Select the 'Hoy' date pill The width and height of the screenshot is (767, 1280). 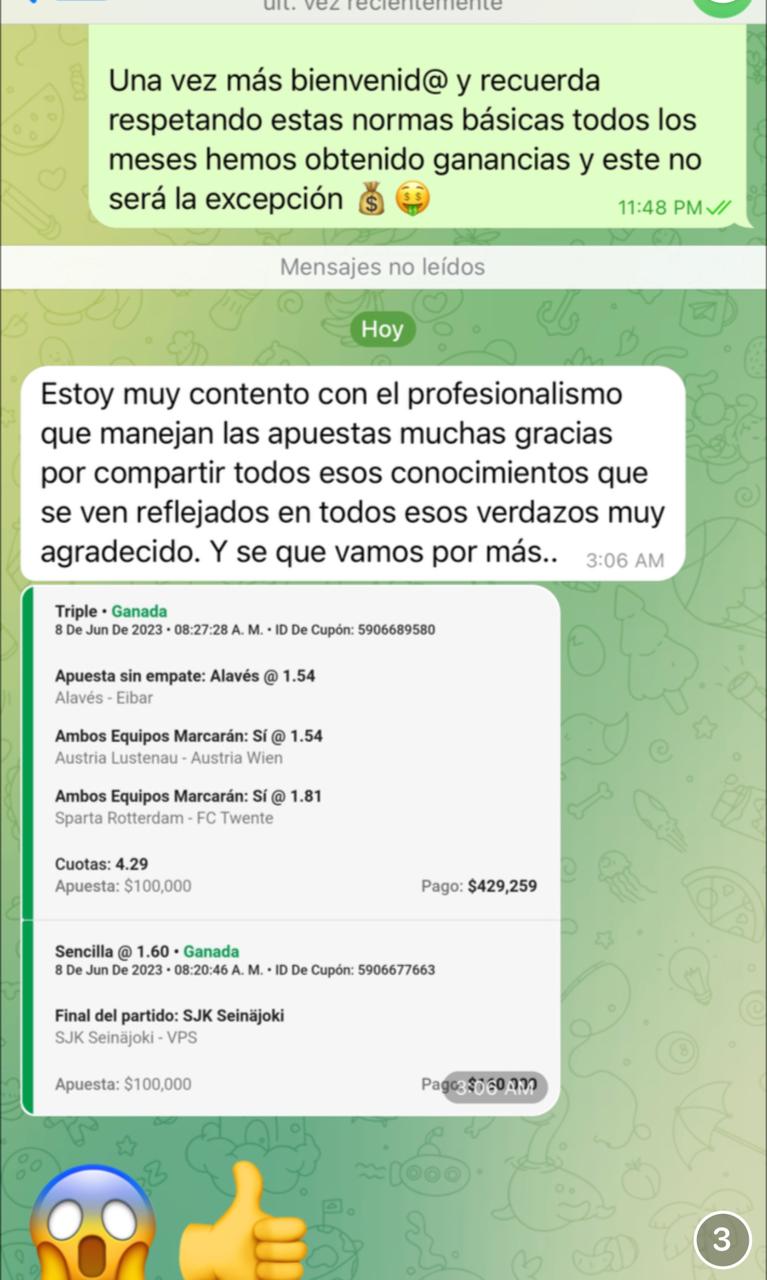[383, 329]
